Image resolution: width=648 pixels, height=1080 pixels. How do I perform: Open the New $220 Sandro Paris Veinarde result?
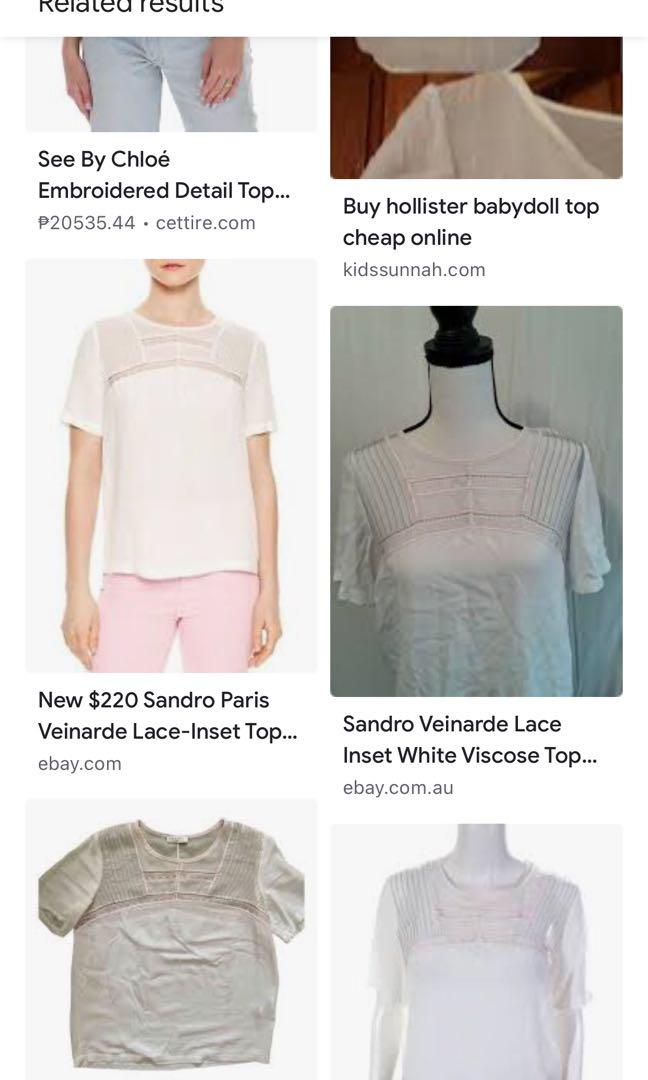tap(168, 715)
